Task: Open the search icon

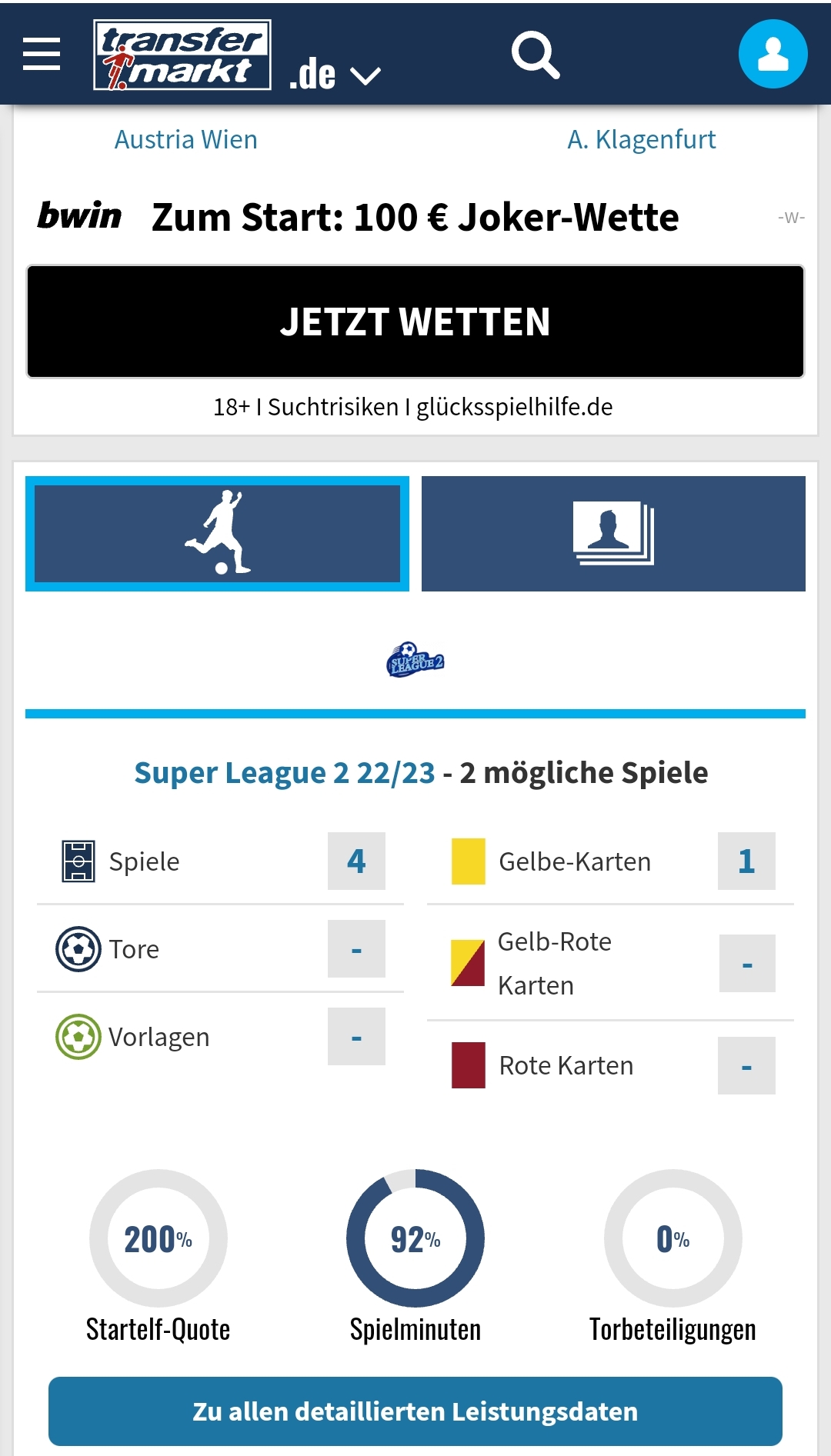Action: click(x=536, y=55)
